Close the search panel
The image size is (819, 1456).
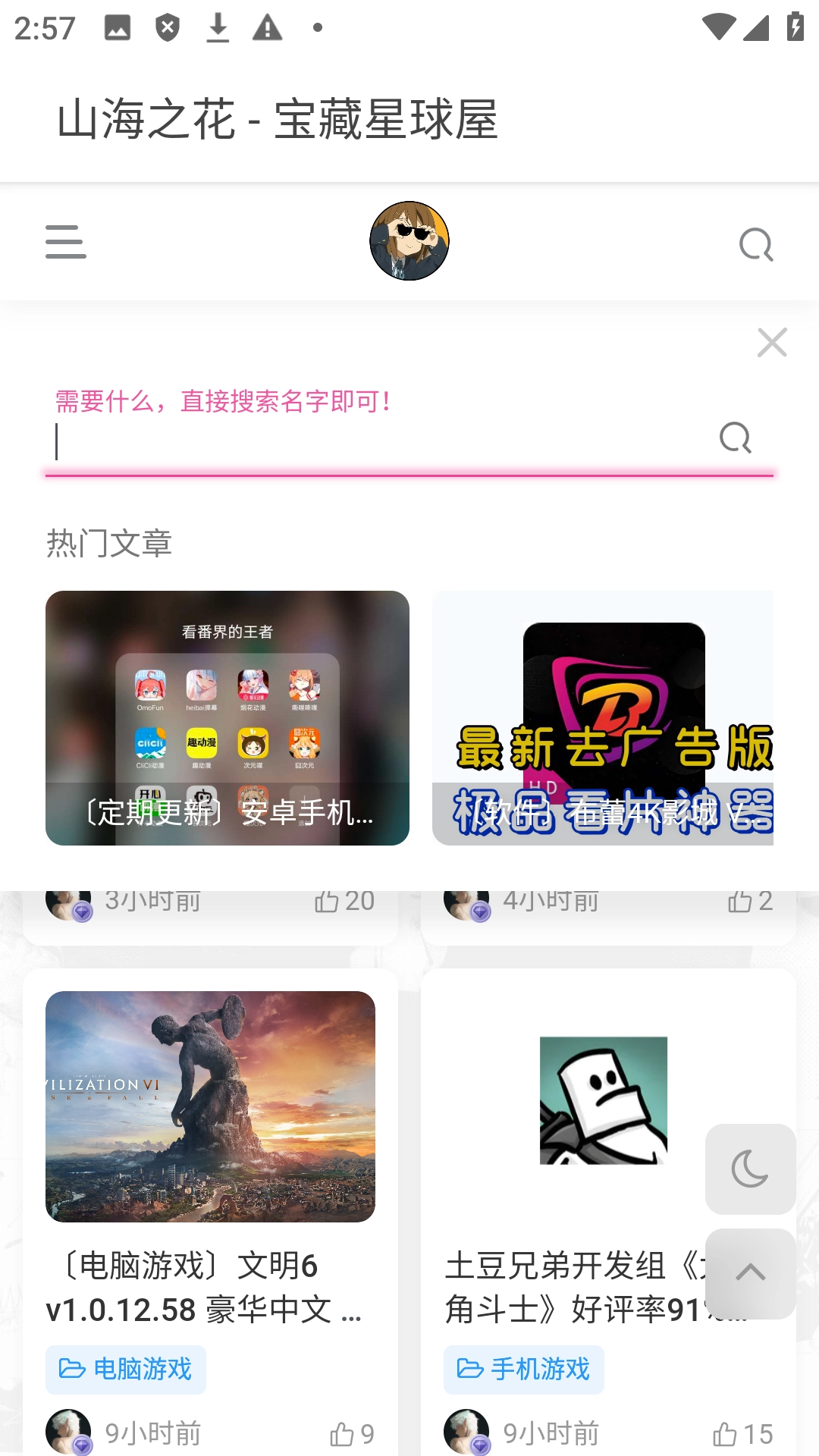[x=772, y=343]
